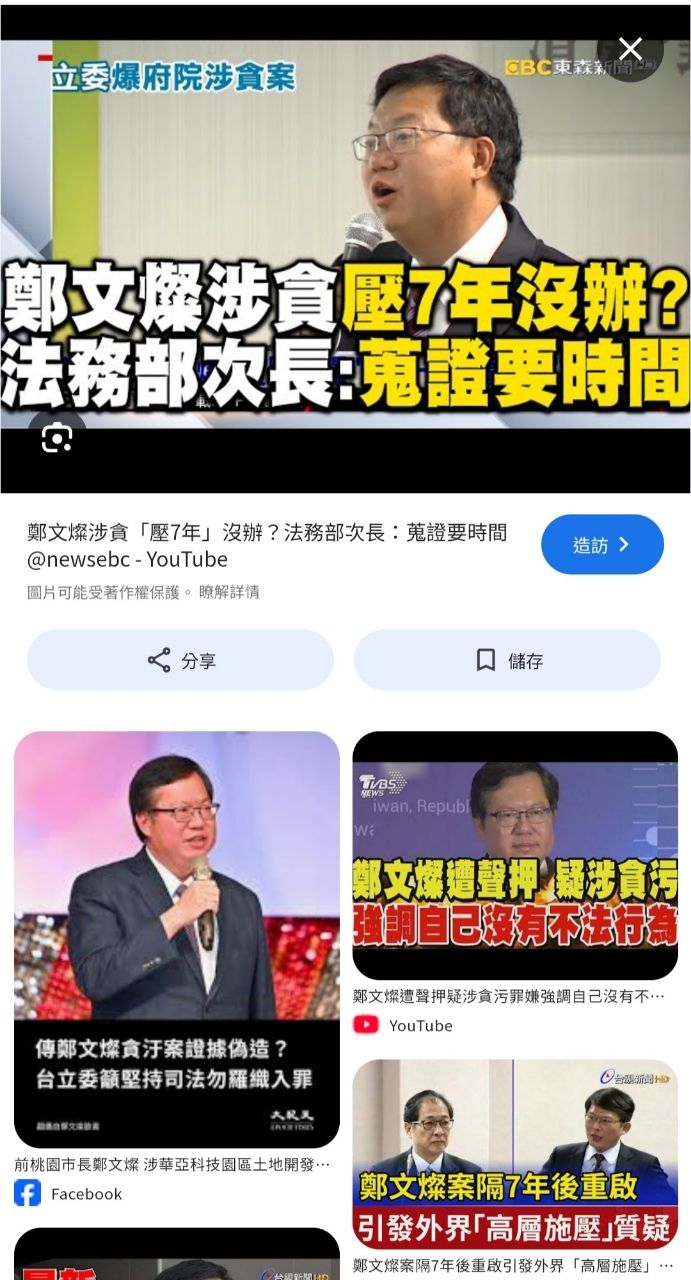Share this image via 分享
Screen dimensions: 691x1280
(x=180, y=660)
